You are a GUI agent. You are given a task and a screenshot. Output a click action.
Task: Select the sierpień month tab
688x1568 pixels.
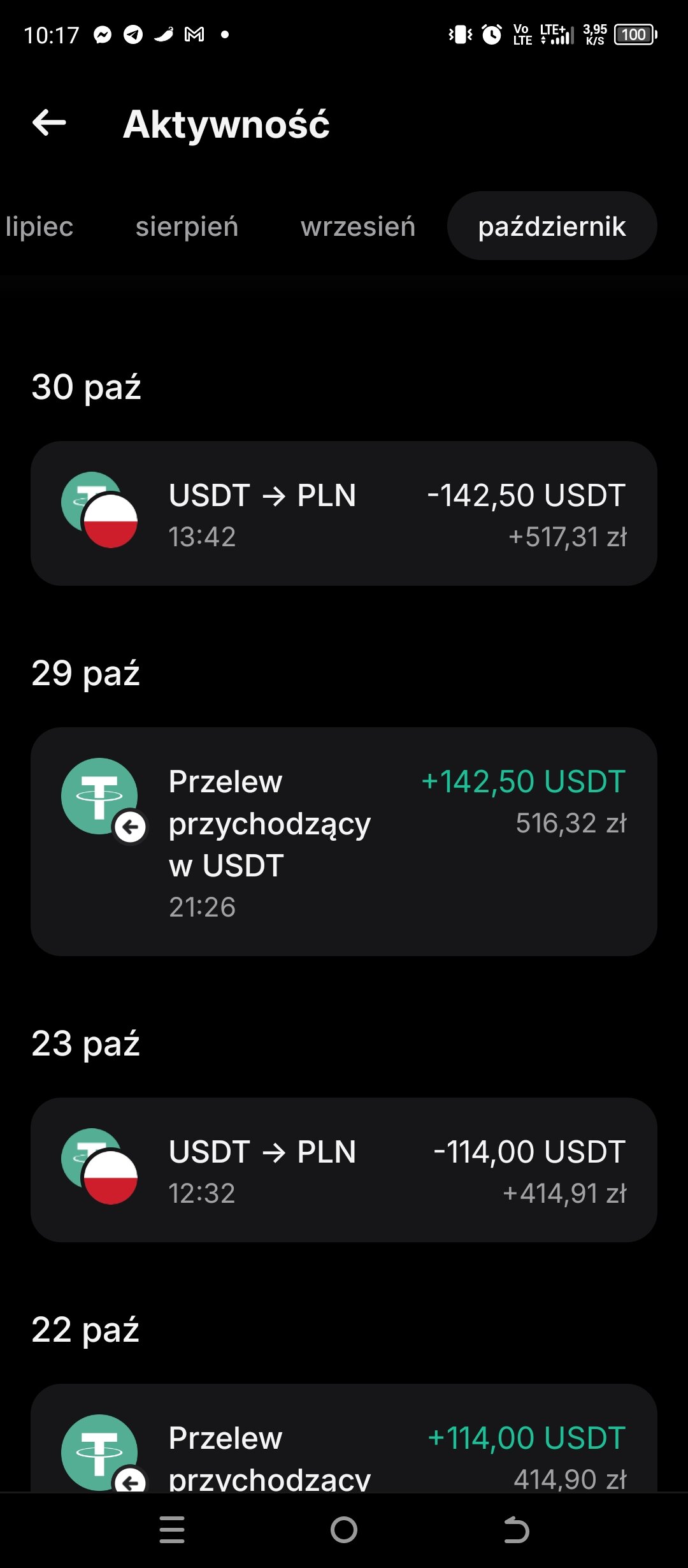[187, 227]
